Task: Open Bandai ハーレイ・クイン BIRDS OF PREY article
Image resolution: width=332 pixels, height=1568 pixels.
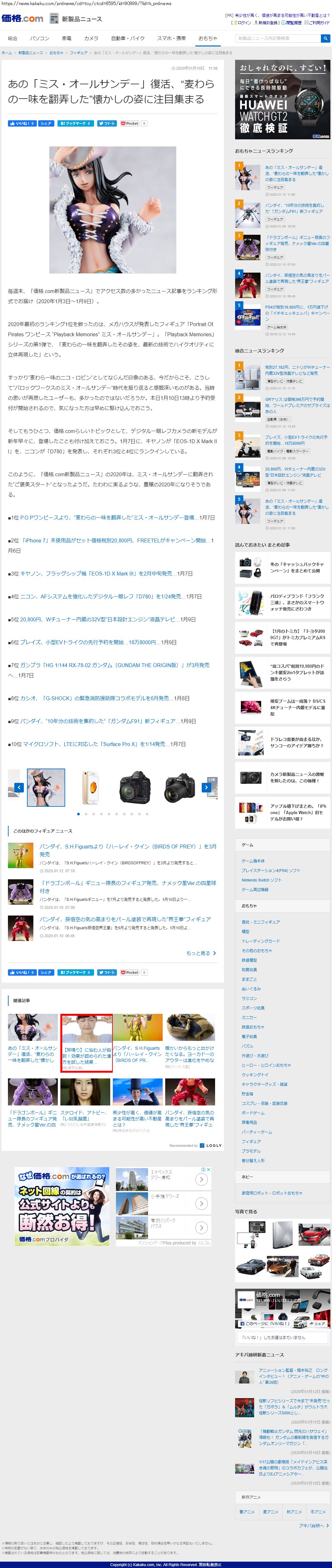Action: (128, 850)
